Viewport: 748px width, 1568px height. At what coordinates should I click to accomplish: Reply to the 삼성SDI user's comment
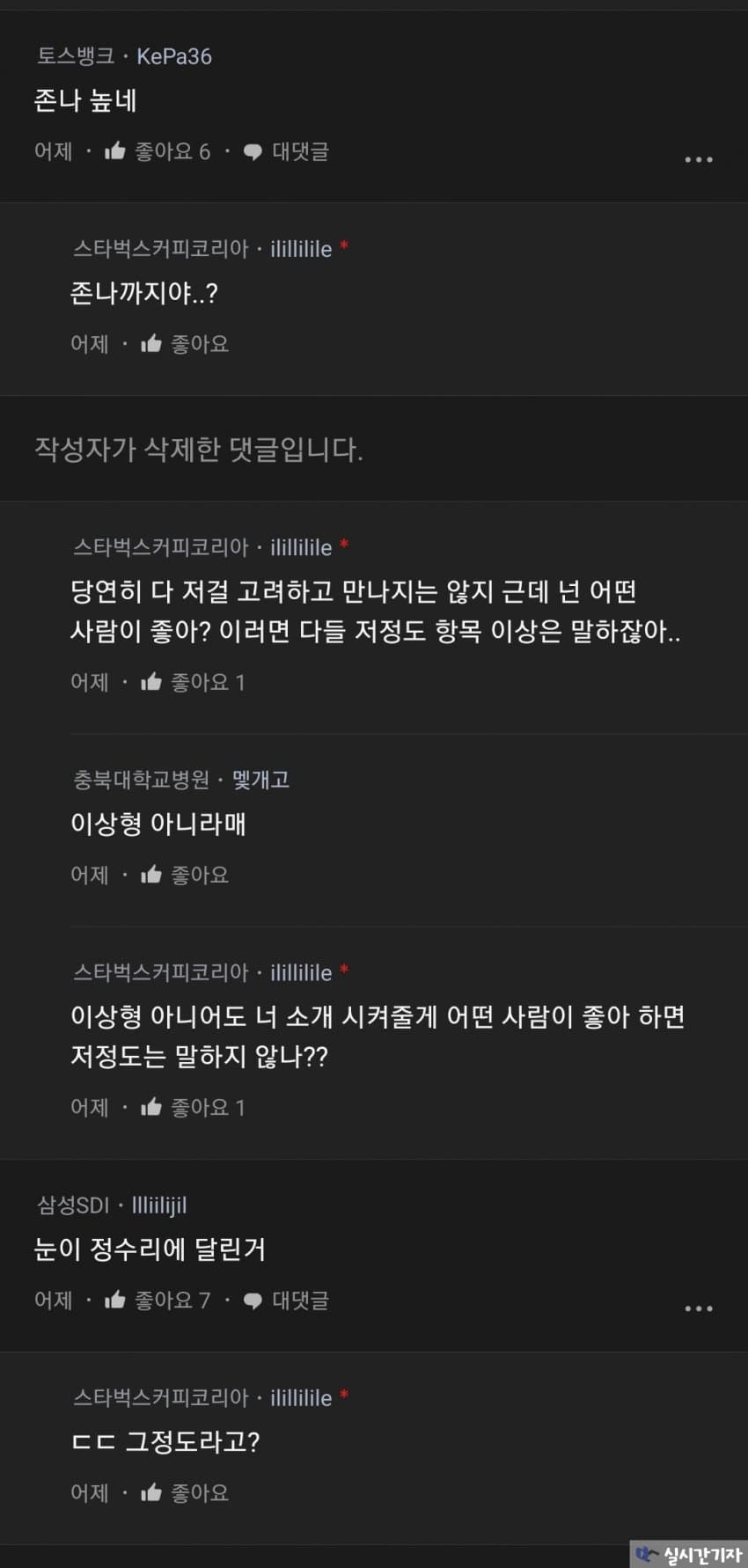coord(286,1301)
